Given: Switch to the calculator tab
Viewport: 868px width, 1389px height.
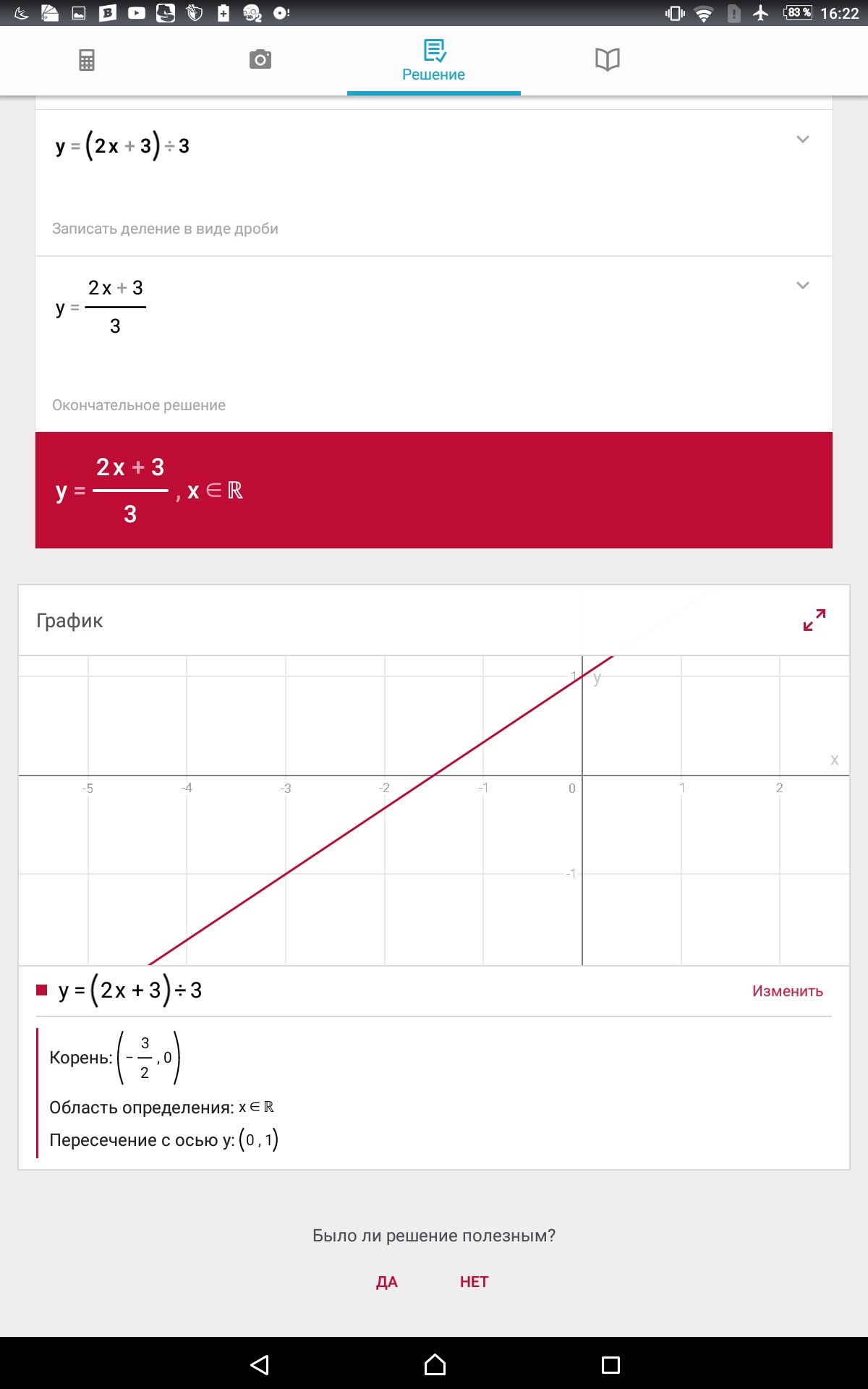Looking at the screenshot, I should point(87,60).
